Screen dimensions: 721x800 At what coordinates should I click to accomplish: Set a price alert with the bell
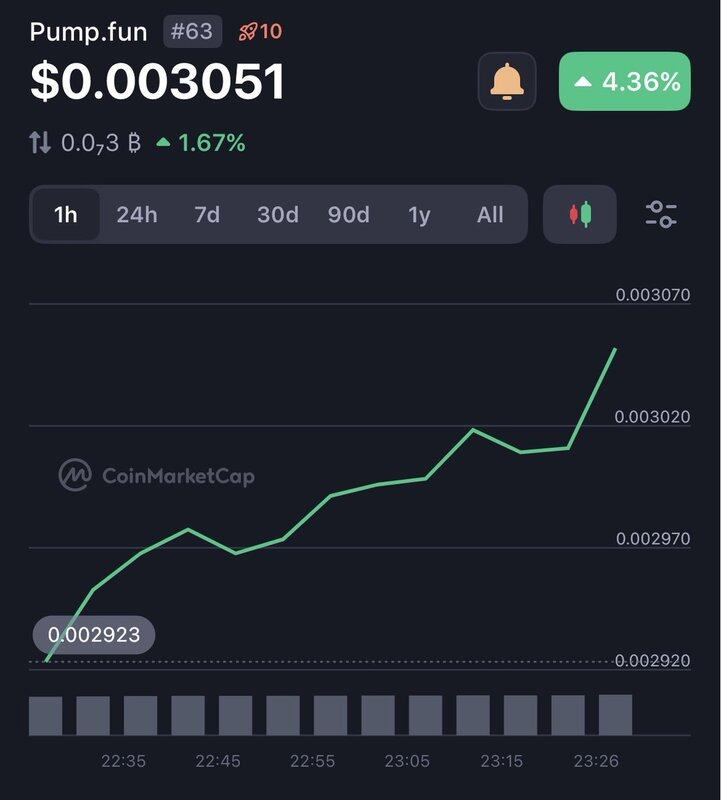(507, 82)
